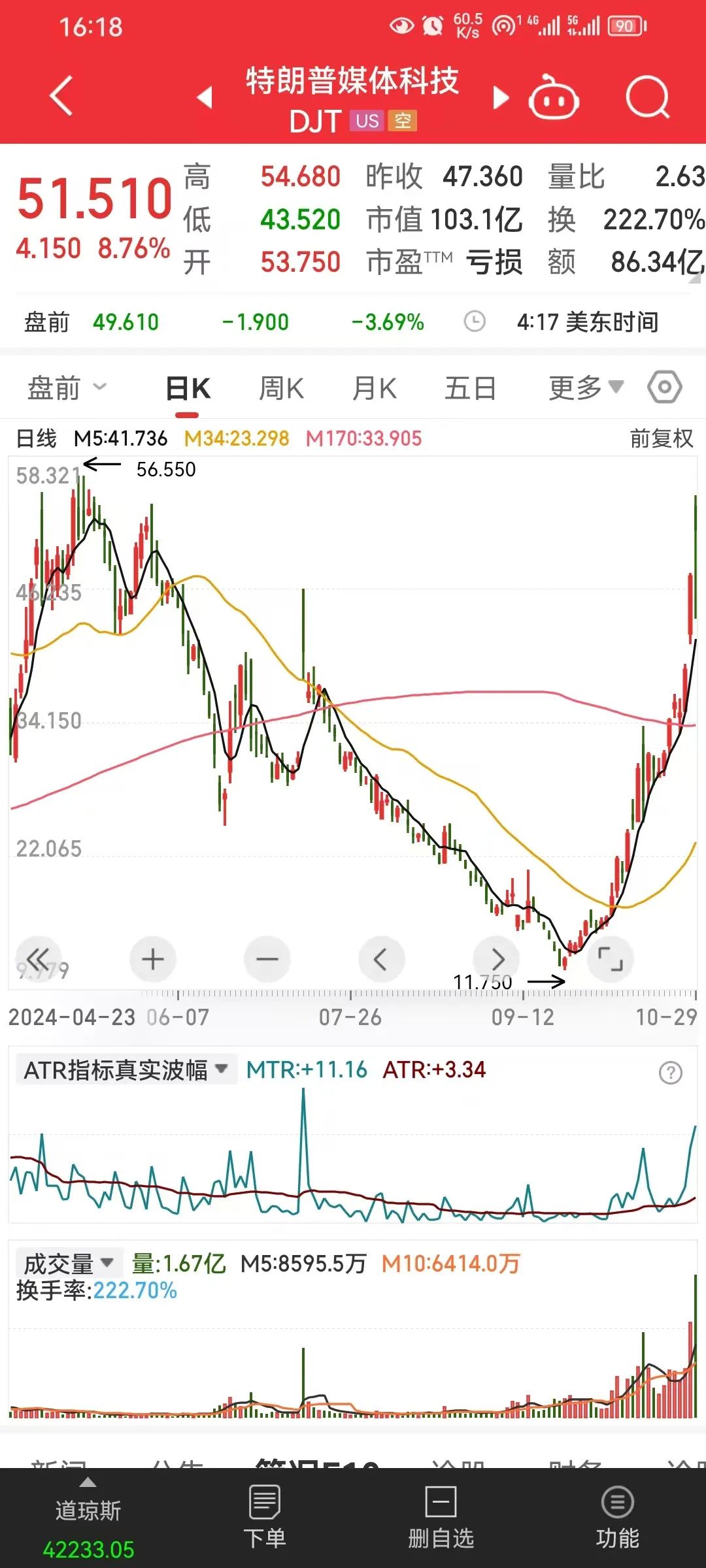Expand the 盘前 dropdown
The image size is (706, 1568).
pyautogui.click(x=66, y=388)
